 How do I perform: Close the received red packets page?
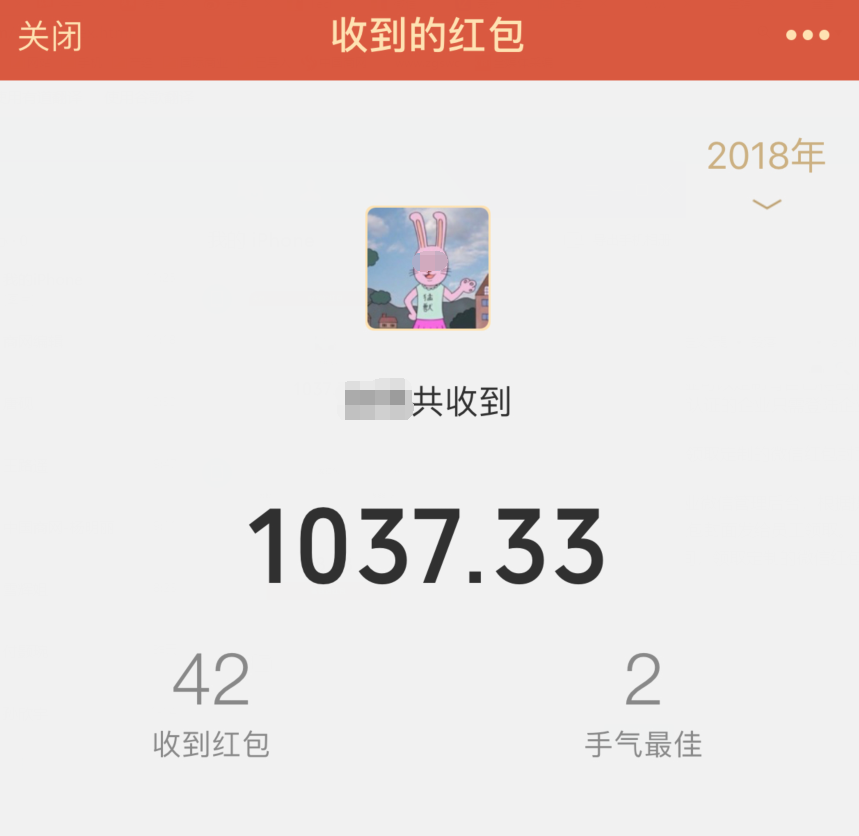coord(50,37)
